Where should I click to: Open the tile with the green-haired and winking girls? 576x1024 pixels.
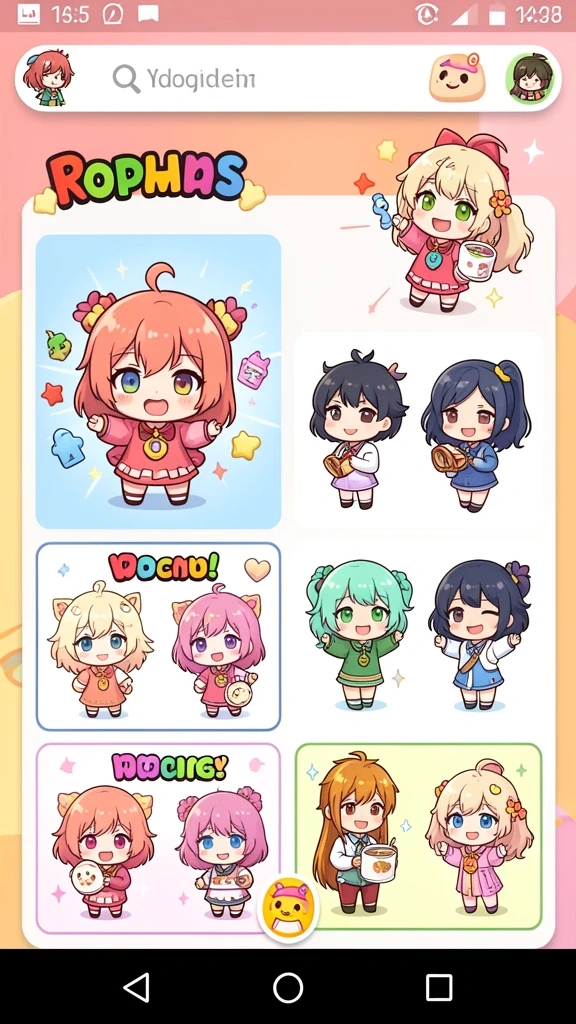[x=419, y=635]
